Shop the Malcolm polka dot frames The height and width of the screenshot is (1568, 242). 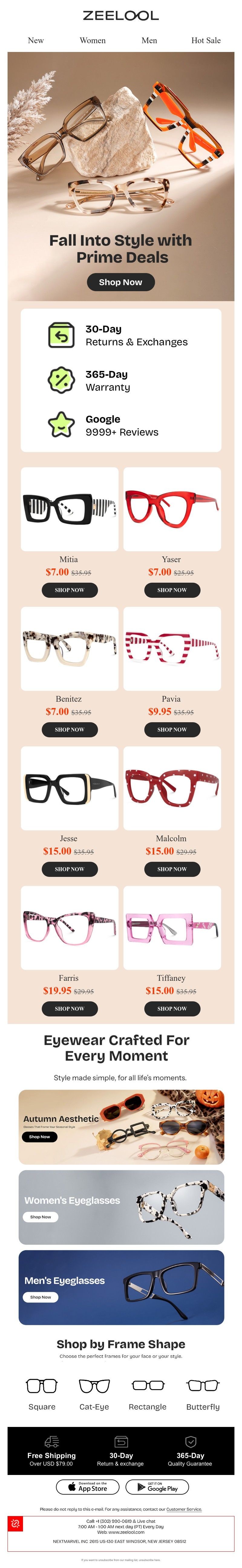(x=172, y=869)
